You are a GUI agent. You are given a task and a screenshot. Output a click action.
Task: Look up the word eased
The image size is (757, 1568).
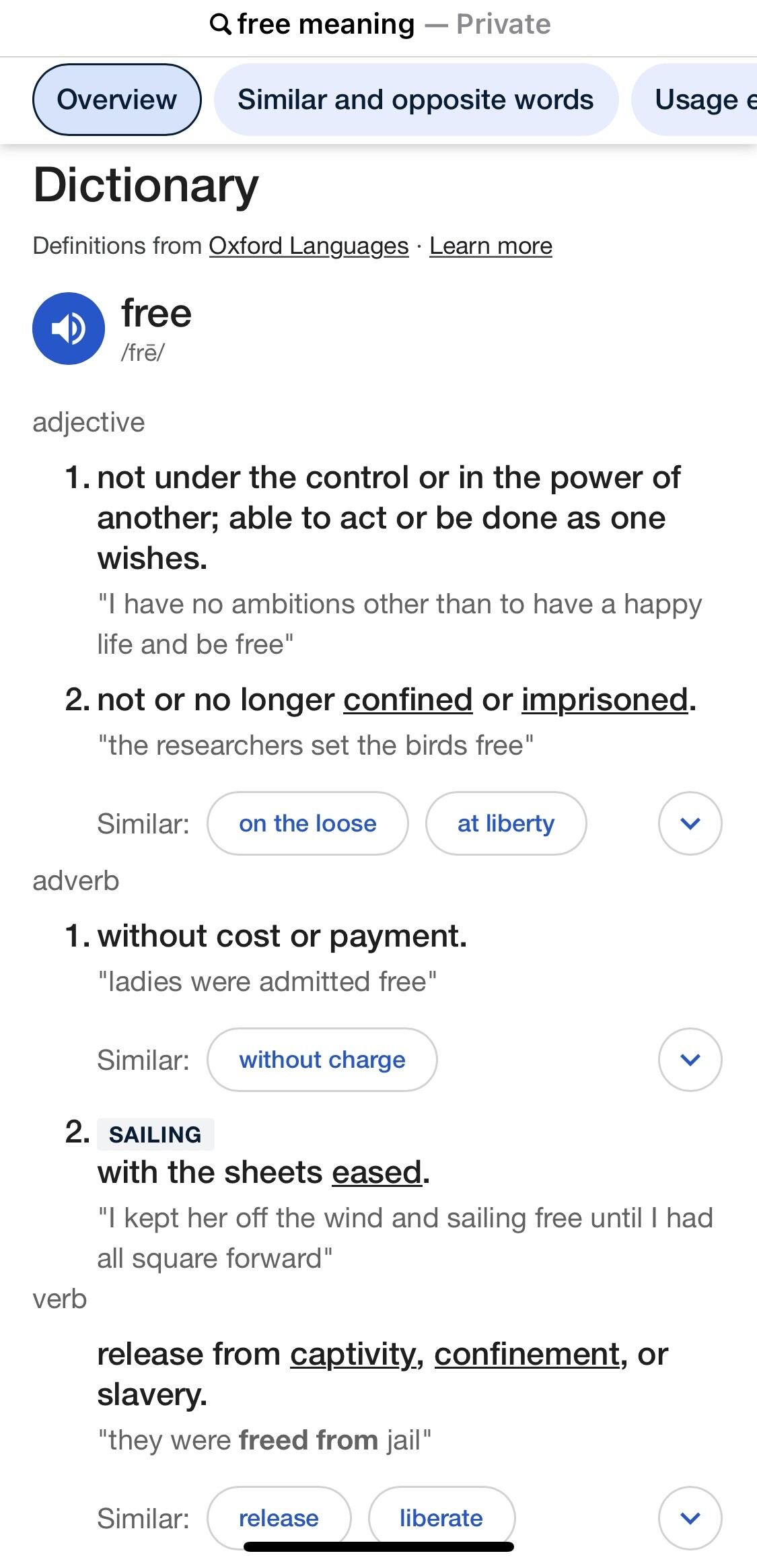tap(377, 1172)
